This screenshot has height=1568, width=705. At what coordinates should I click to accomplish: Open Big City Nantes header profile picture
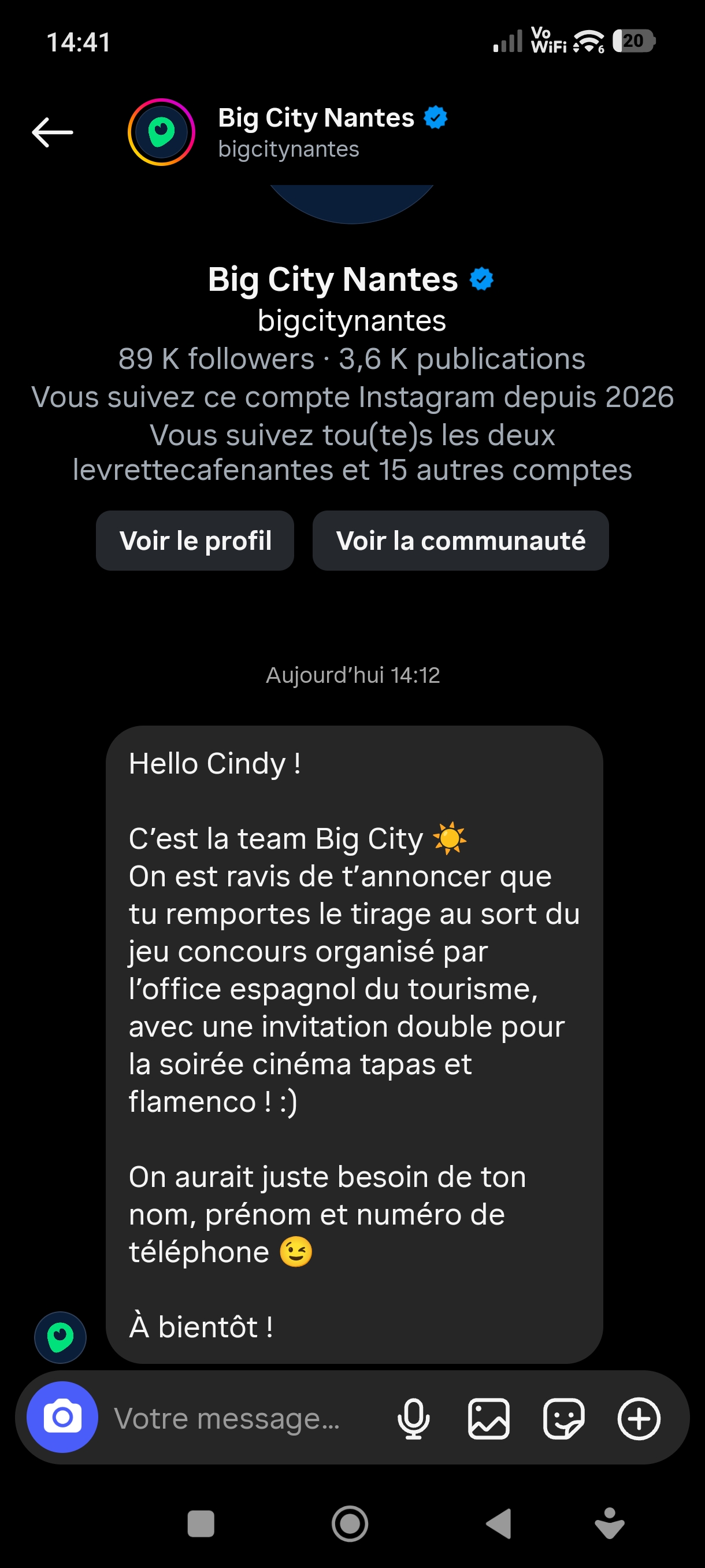(161, 132)
